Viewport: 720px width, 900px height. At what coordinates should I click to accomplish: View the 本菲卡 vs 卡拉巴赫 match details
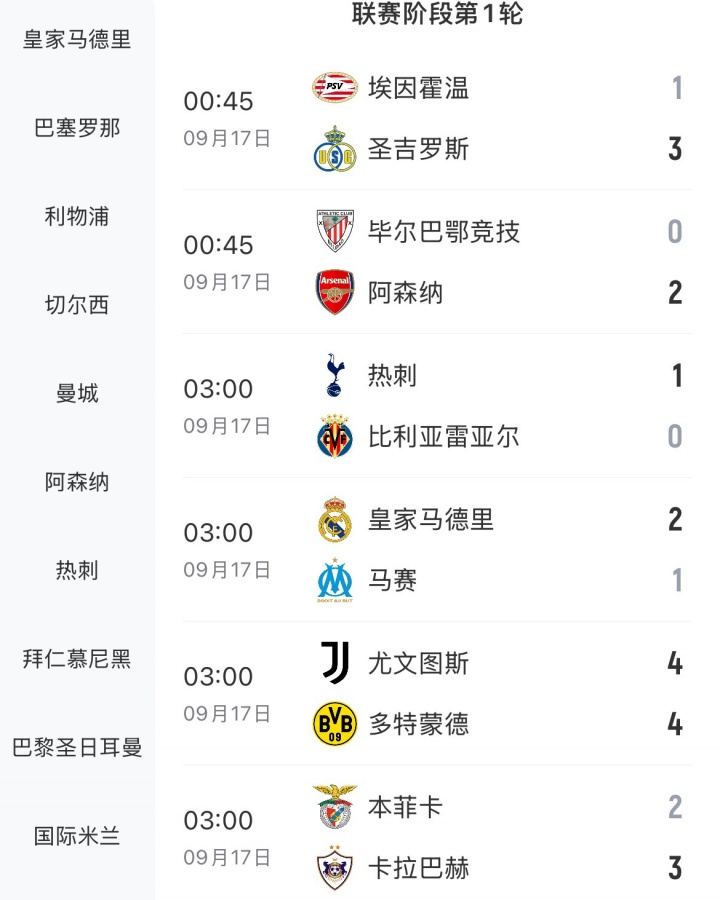click(x=437, y=838)
